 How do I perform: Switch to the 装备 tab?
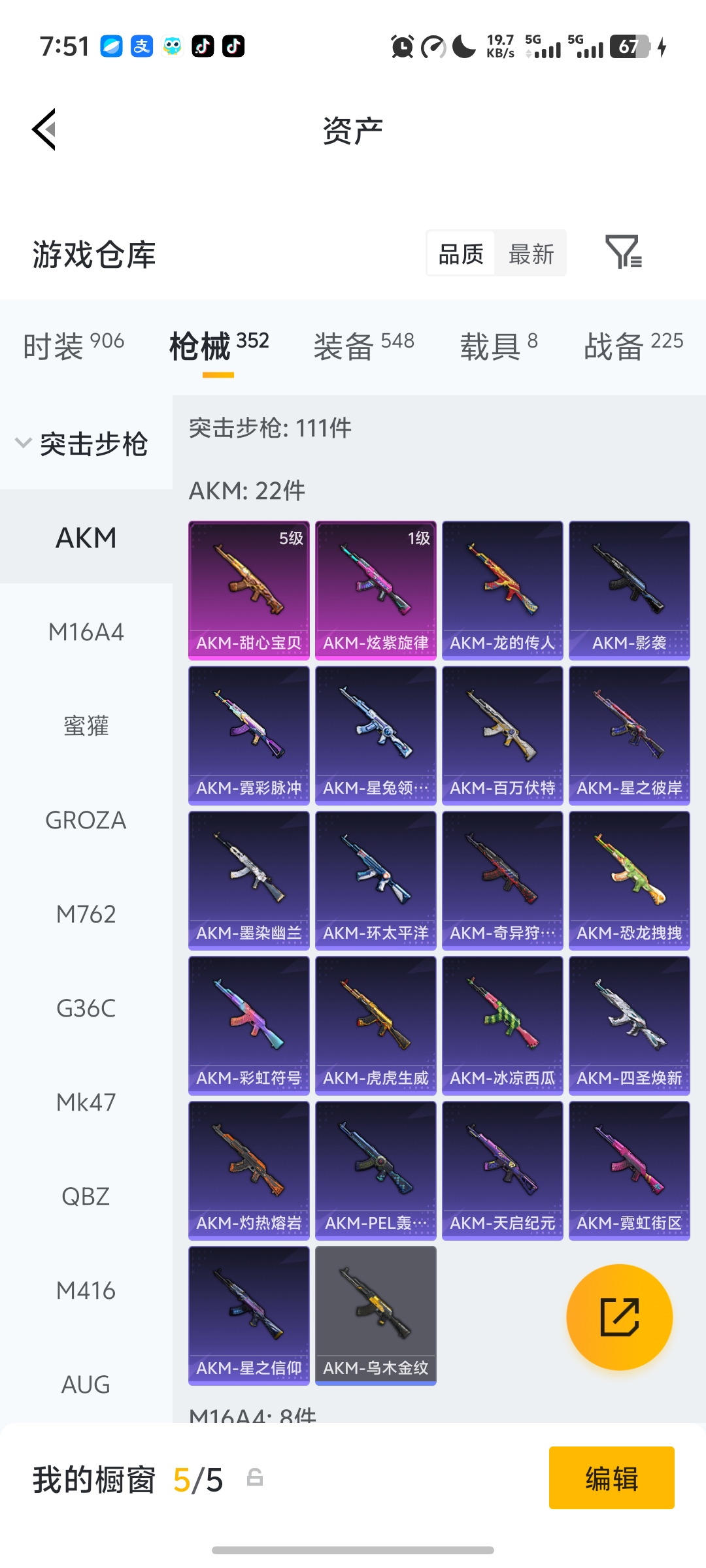tap(363, 345)
